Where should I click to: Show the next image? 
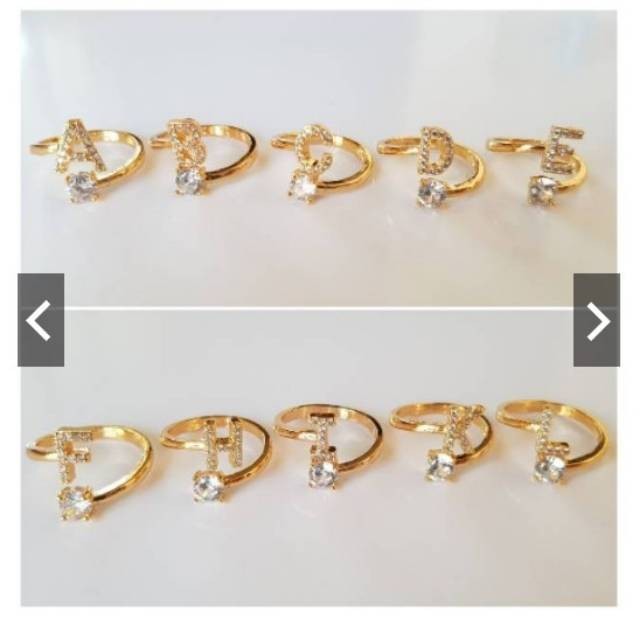tap(596, 320)
